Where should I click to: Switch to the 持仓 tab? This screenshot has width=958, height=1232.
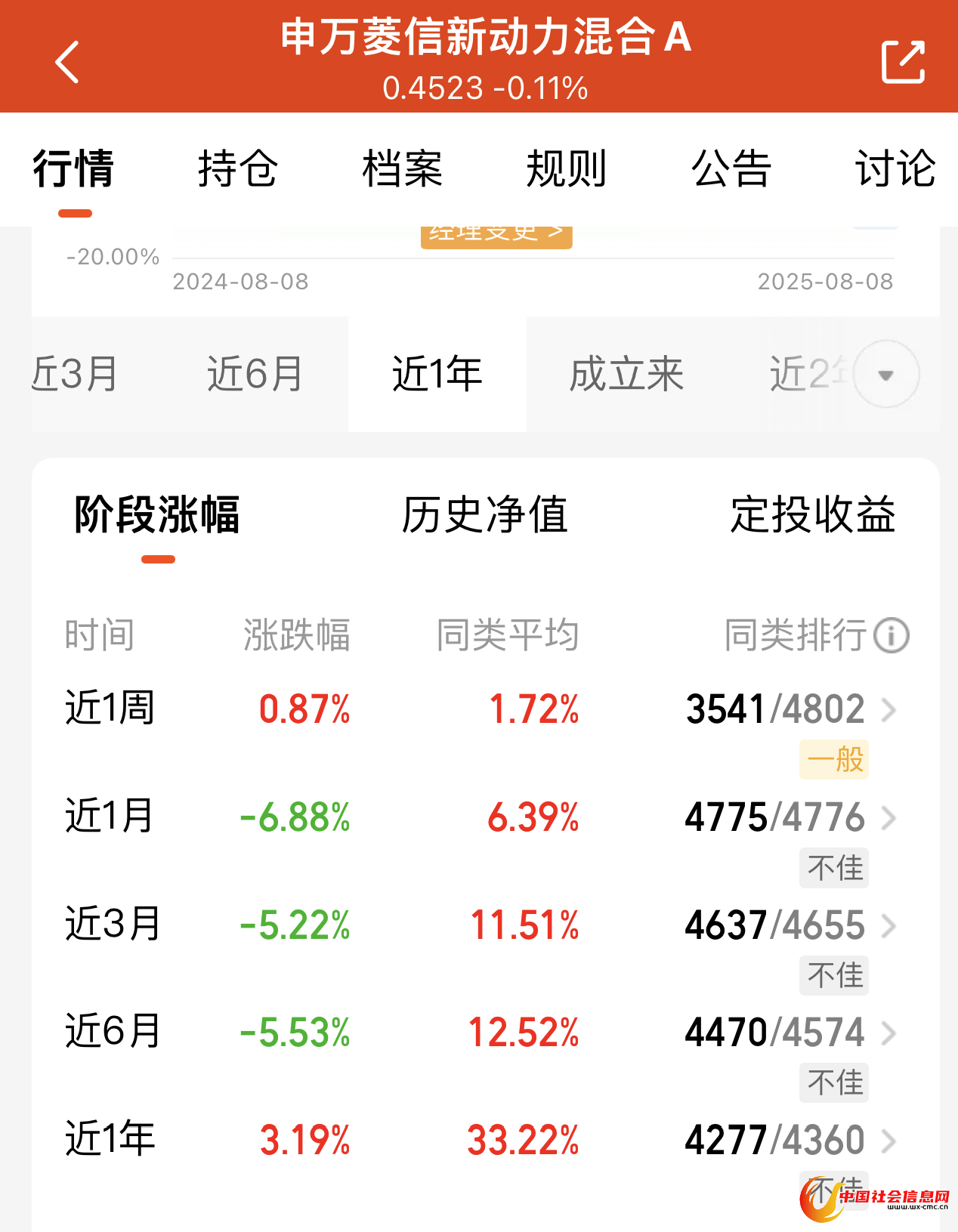[238, 168]
